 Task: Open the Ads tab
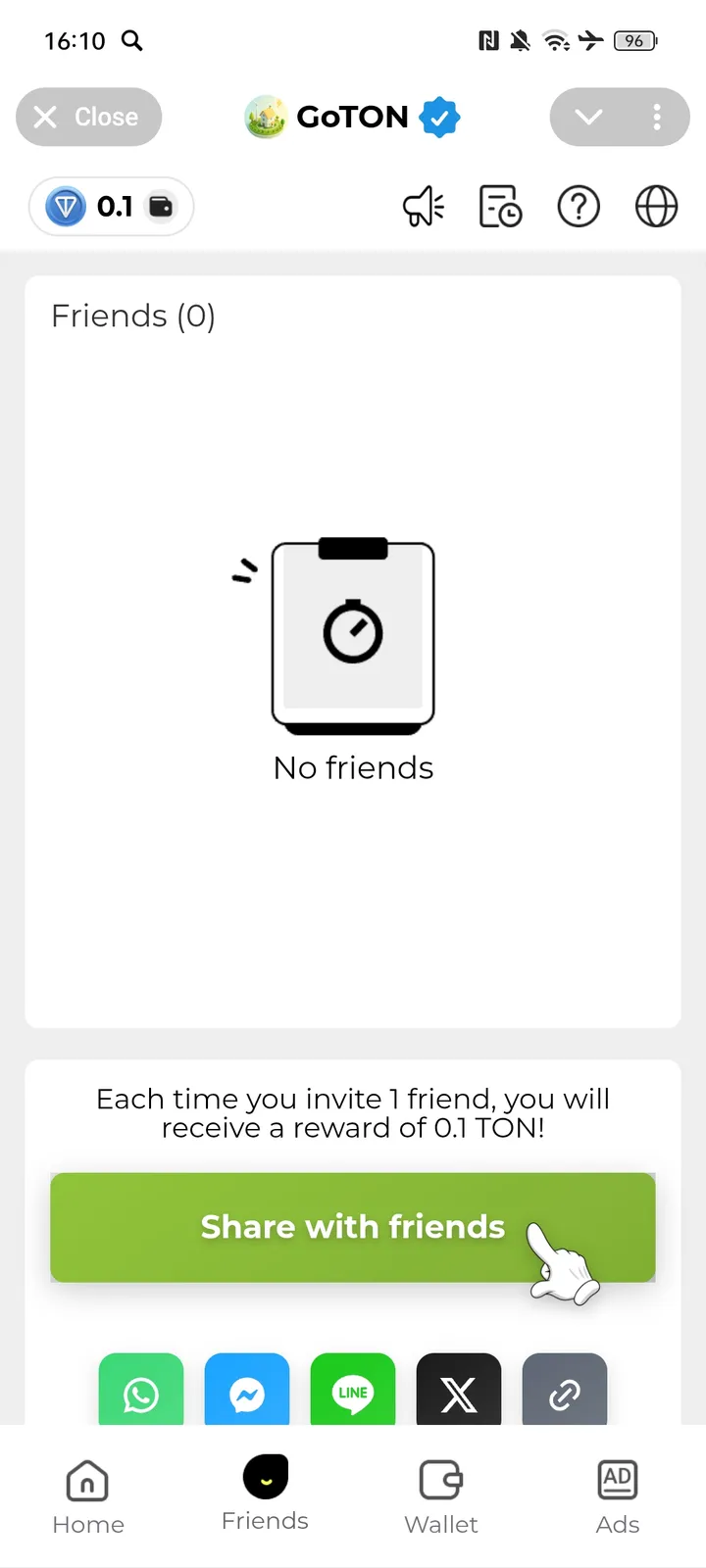pyautogui.click(x=618, y=1496)
